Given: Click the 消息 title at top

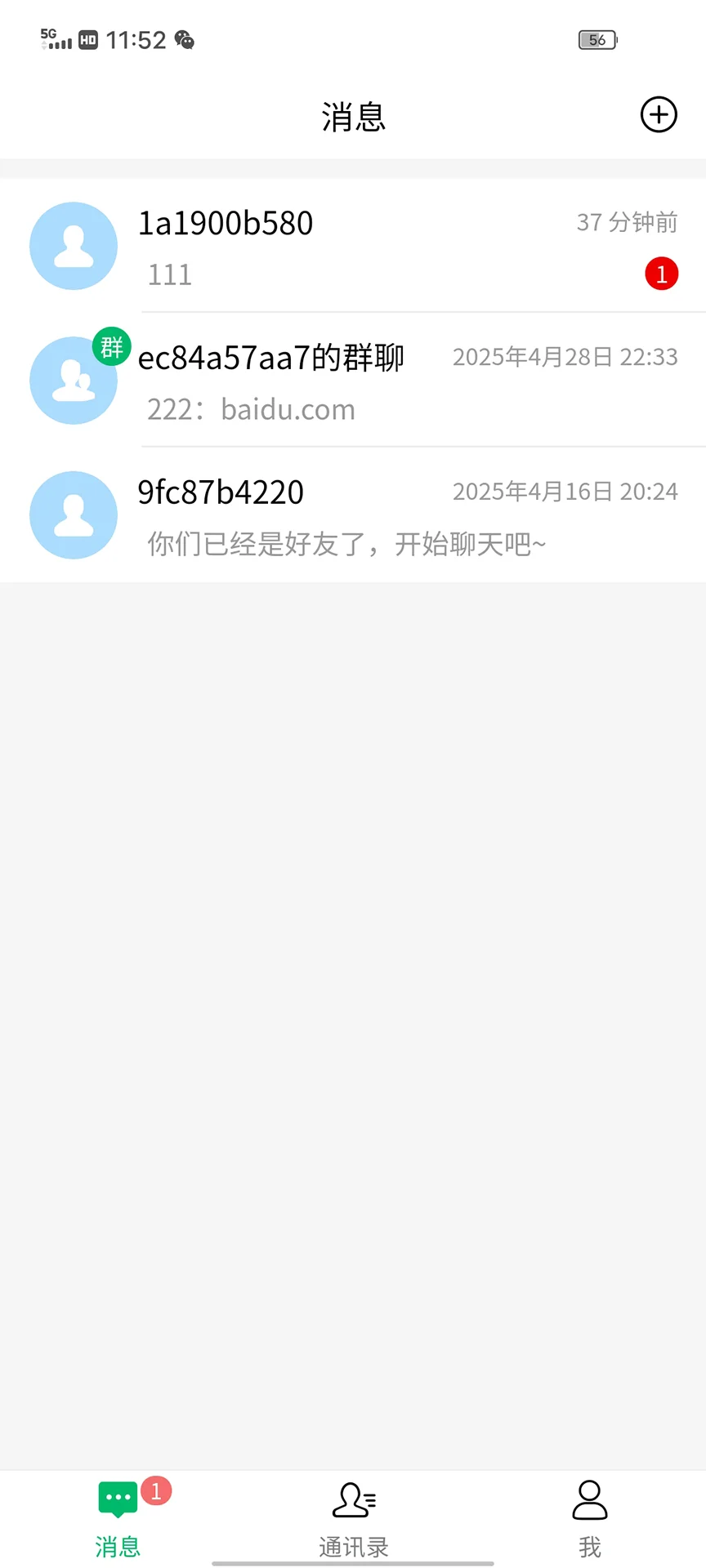Looking at the screenshot, I should 353,117.
